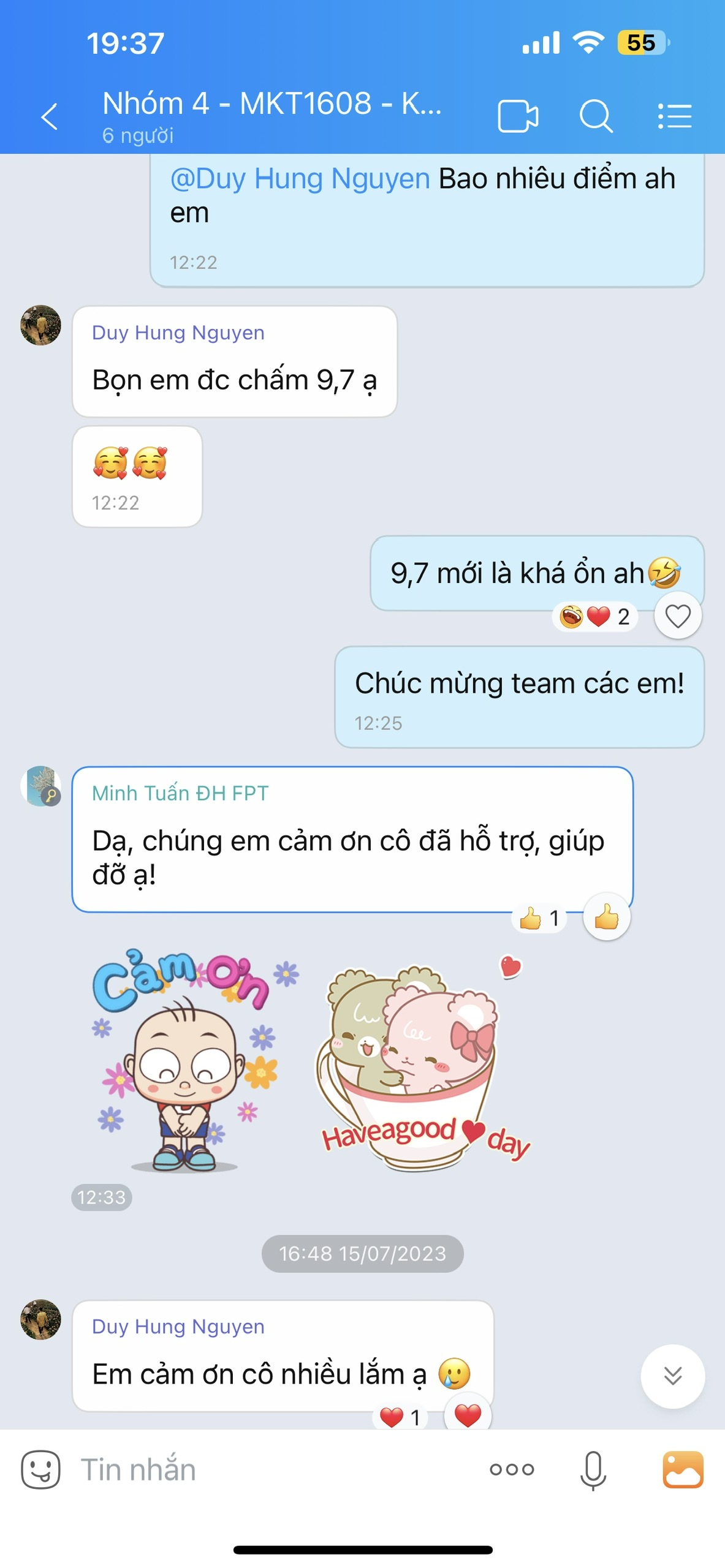View reactions on '9,7 mới là khá ổn ah'
This screenshot has height=1568, width=725.
[595, 616]
